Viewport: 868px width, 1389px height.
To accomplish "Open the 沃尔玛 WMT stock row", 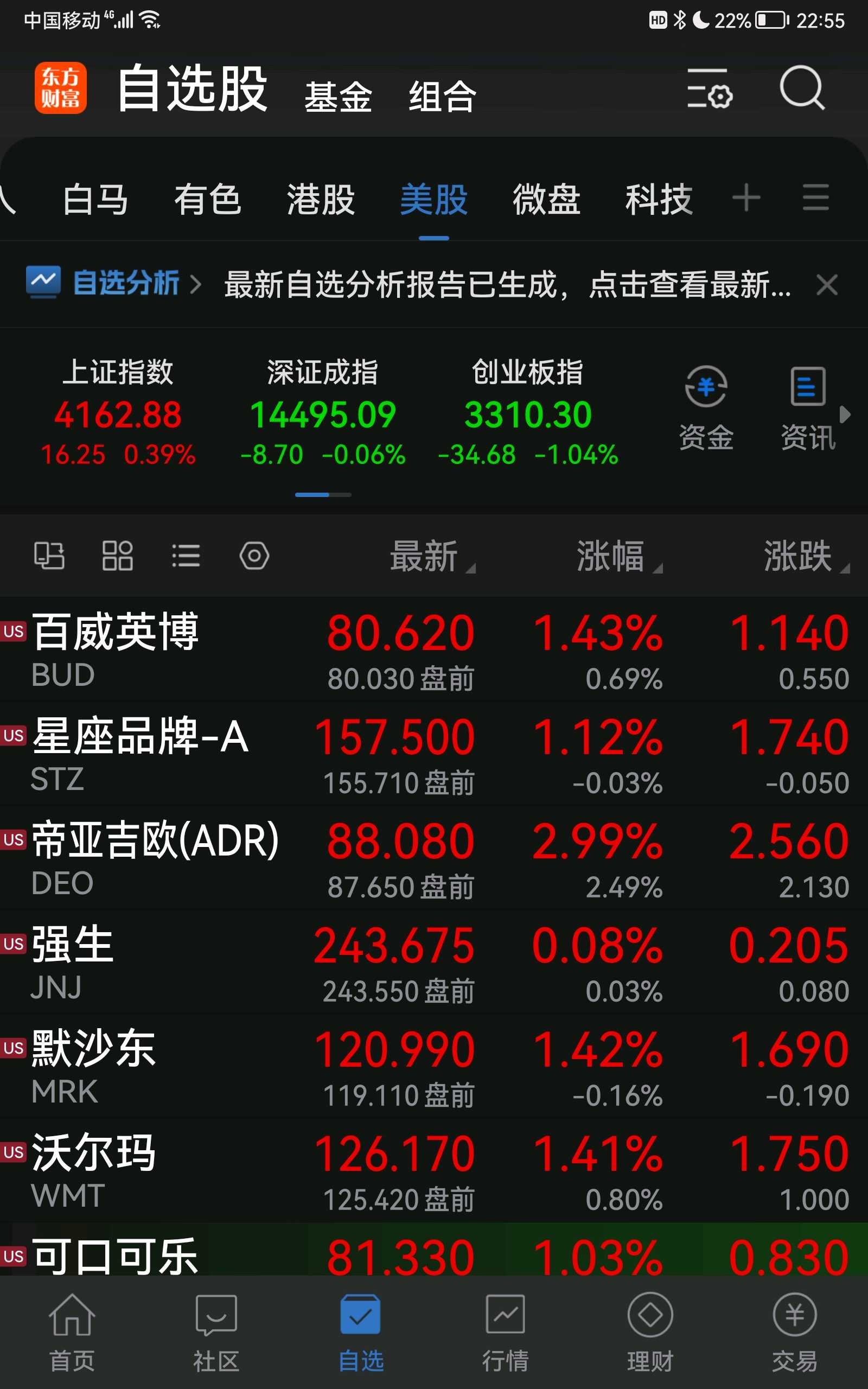I will [x=434, y=1170].
